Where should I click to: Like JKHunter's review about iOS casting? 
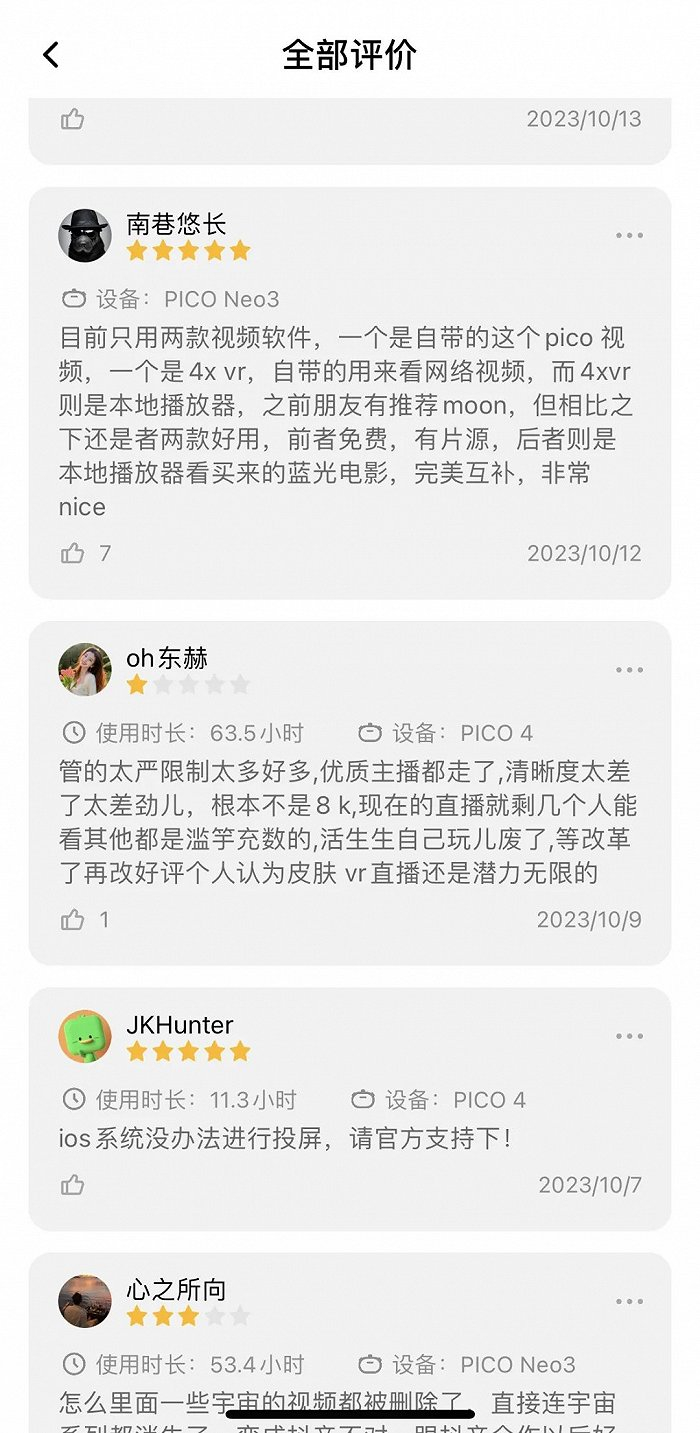(x=73, y=1185)
